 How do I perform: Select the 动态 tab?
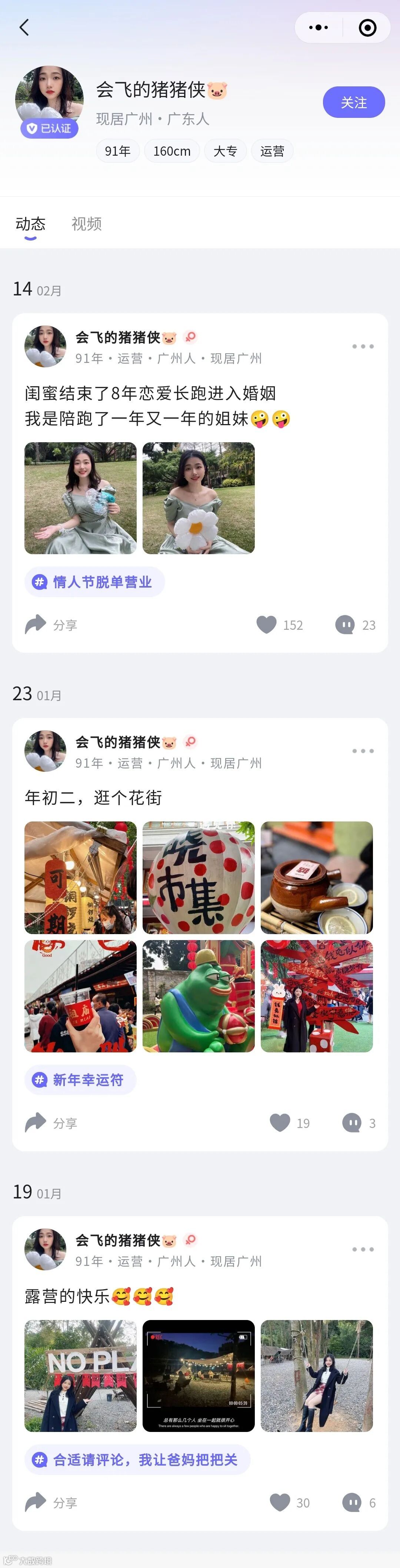point(30,224)
